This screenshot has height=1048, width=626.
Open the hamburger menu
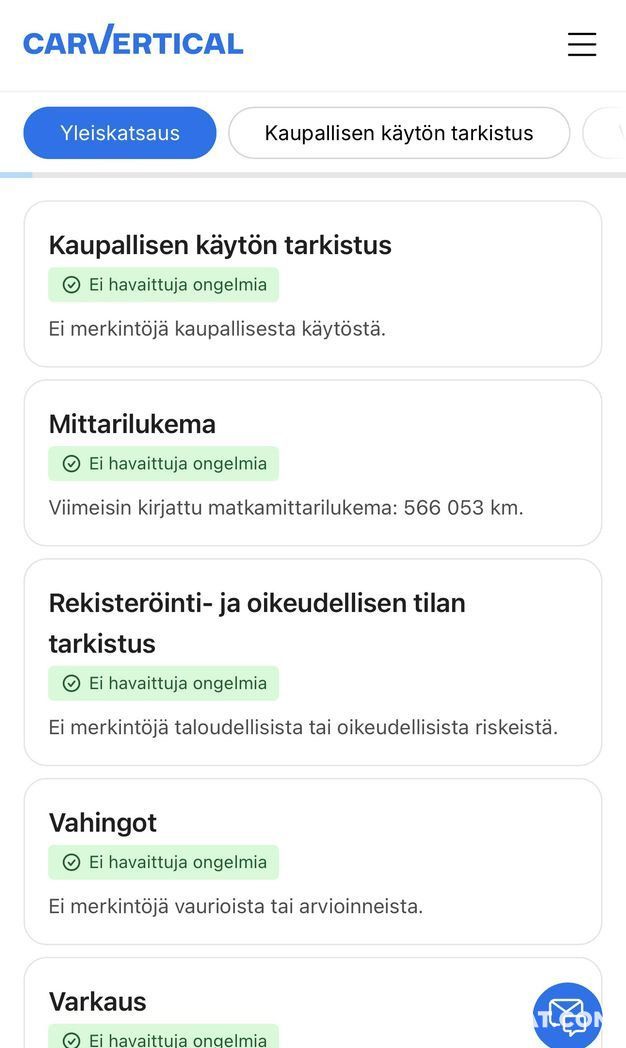click(581, 44)
